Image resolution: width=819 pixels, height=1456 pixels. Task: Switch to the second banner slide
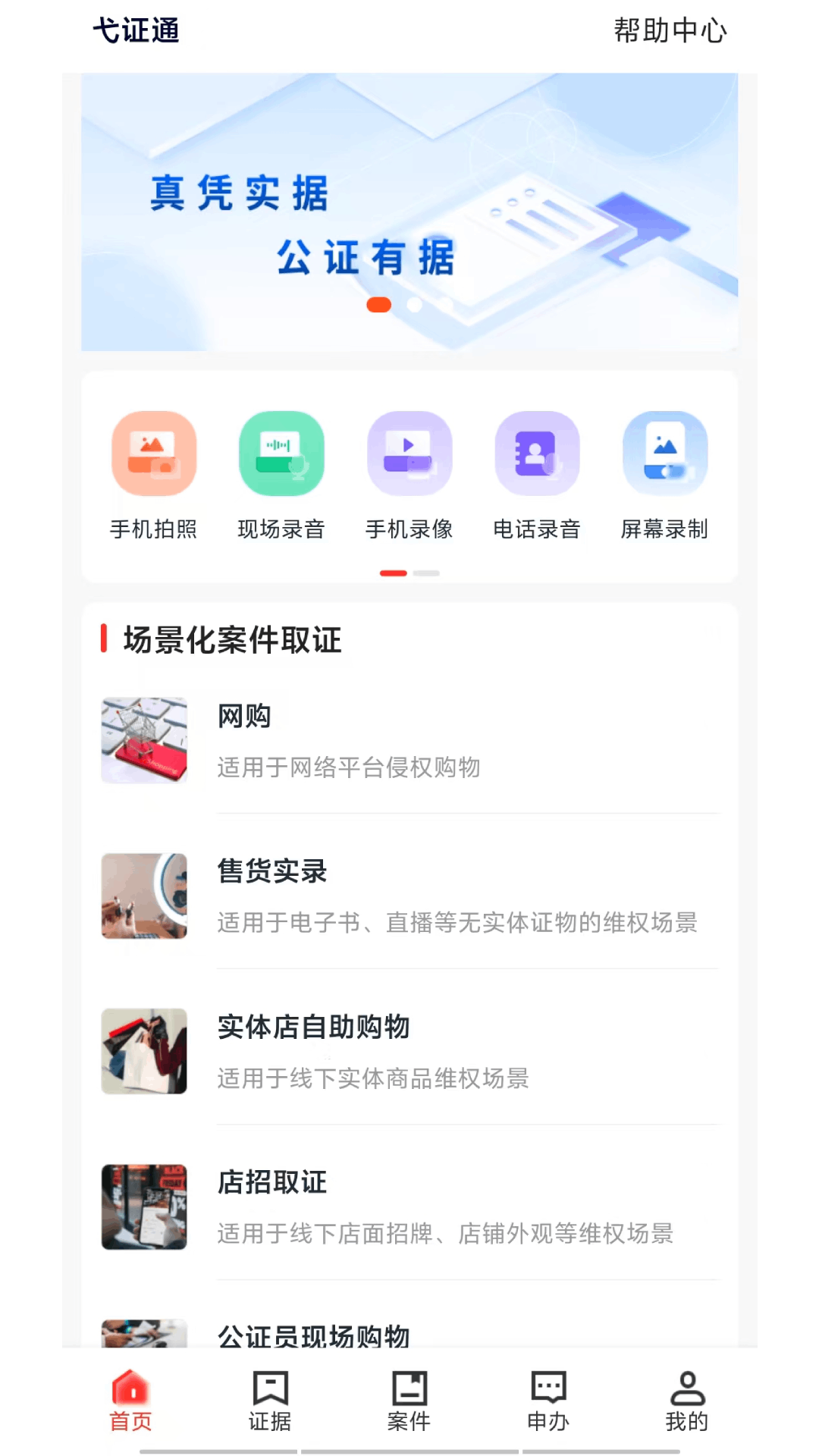(x=414, y=304)
